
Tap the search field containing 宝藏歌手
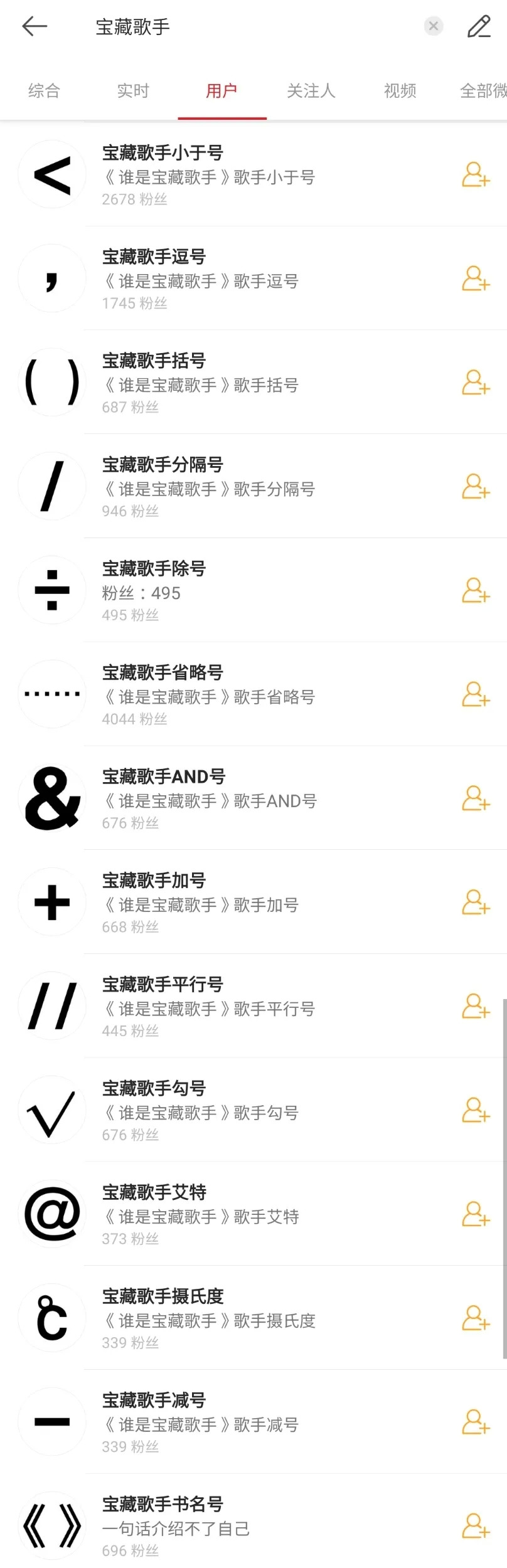[251, 27]
